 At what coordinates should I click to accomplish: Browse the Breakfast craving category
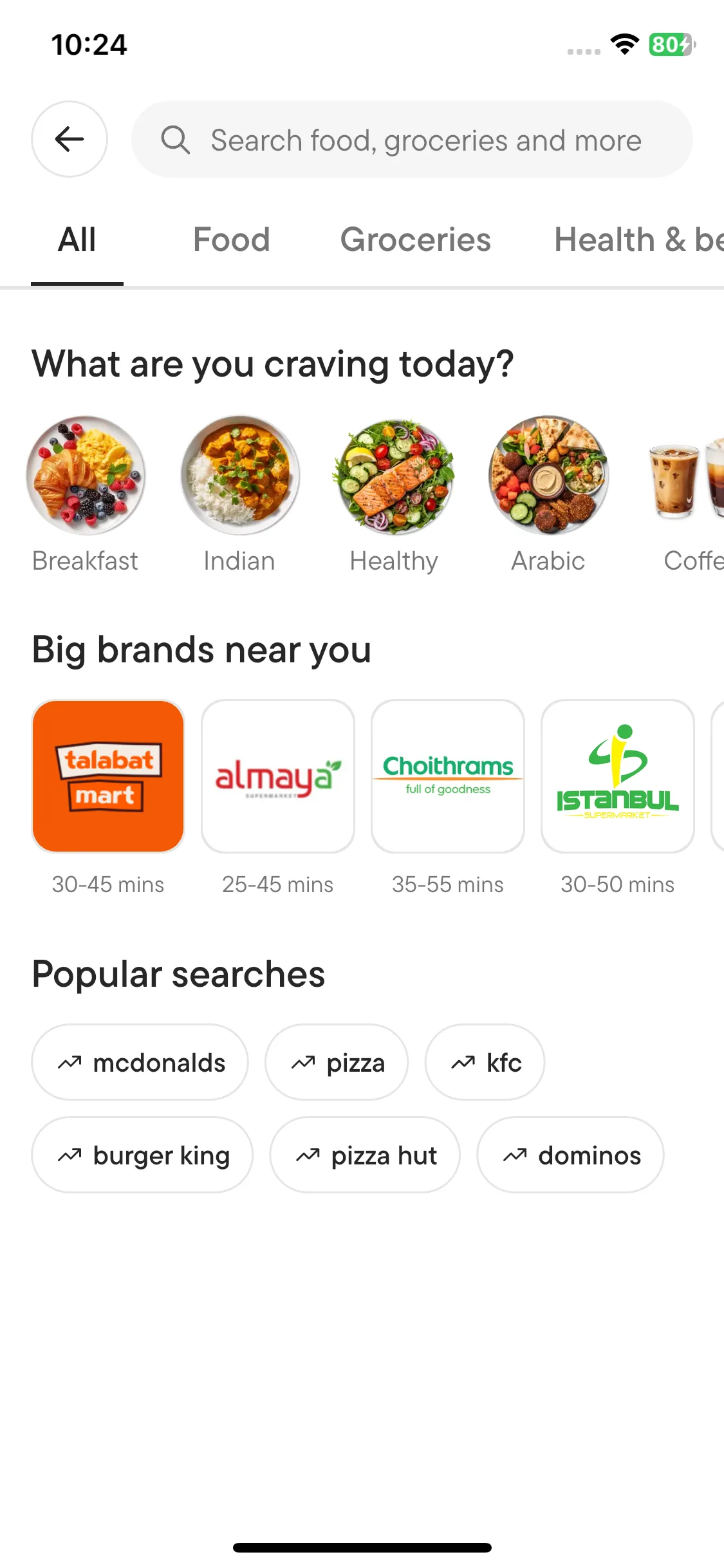click(x=86, y=476)
